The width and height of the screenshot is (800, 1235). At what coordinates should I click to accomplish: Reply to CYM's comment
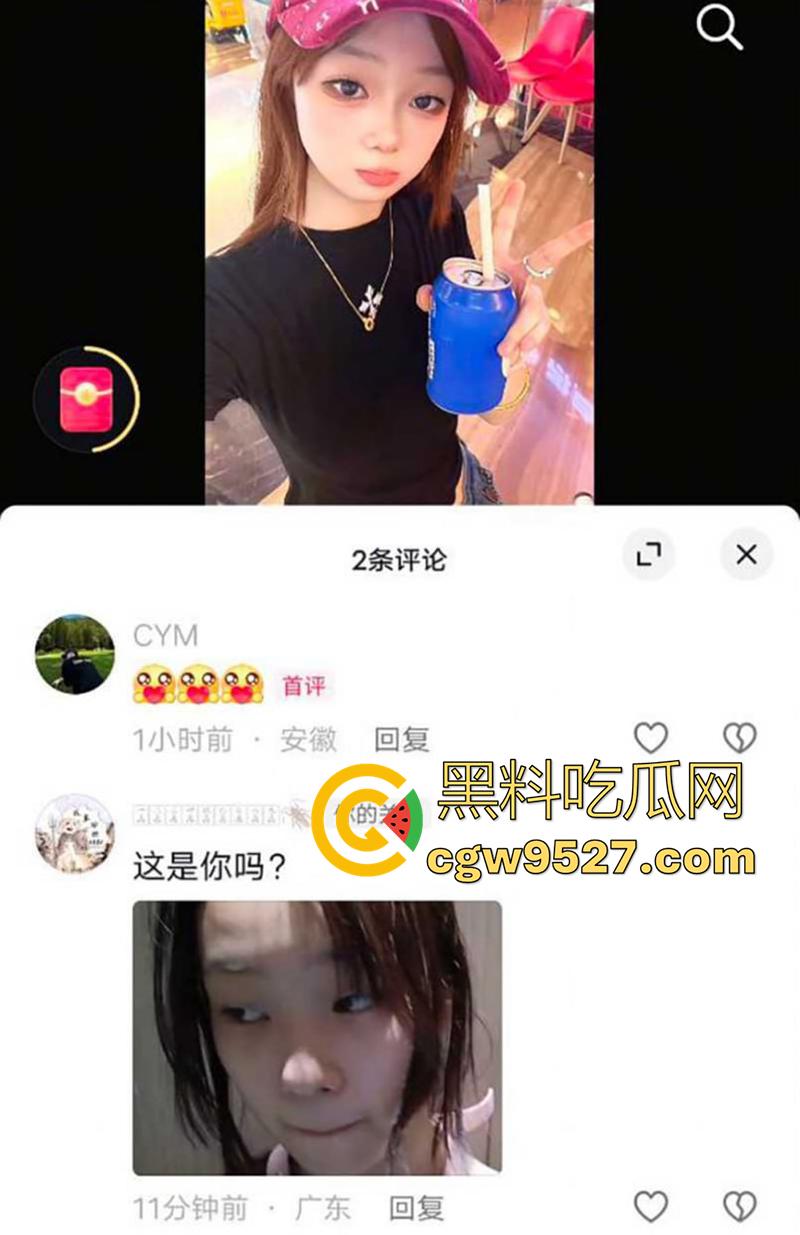coord(401,740)
